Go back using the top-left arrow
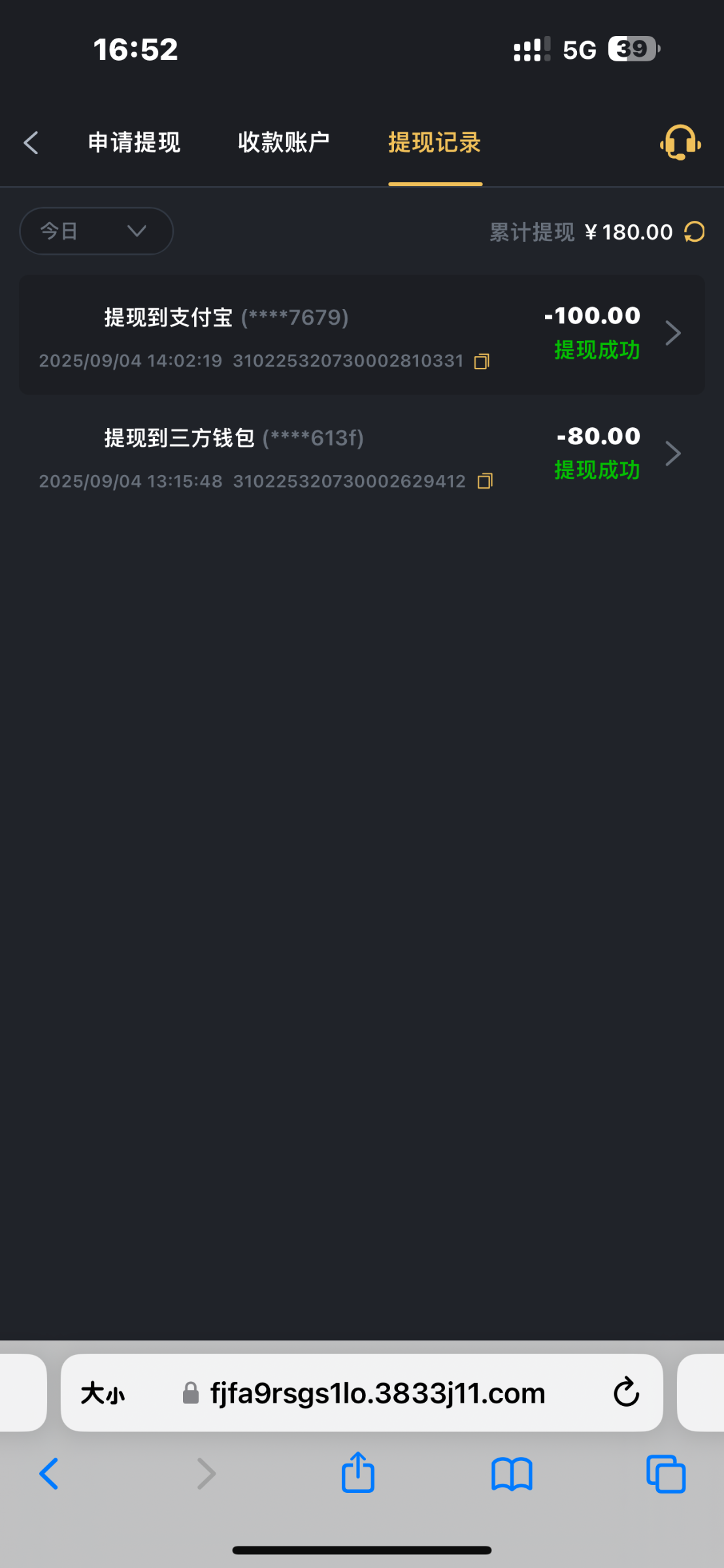The width and height of the screenshot is (724, 1568). point(31,142)
